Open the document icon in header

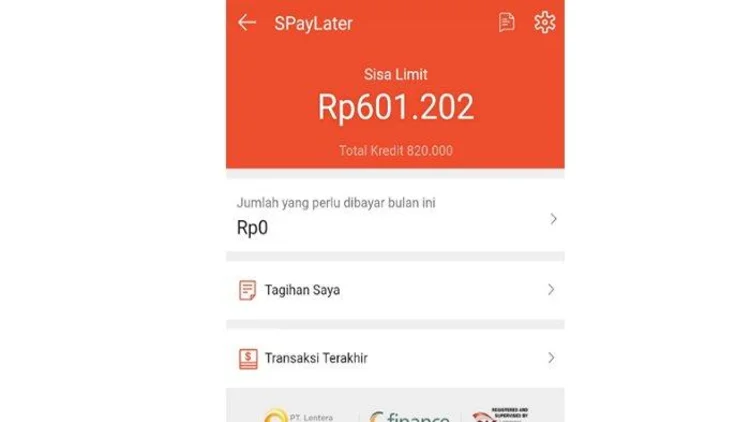tap(507, 22)
